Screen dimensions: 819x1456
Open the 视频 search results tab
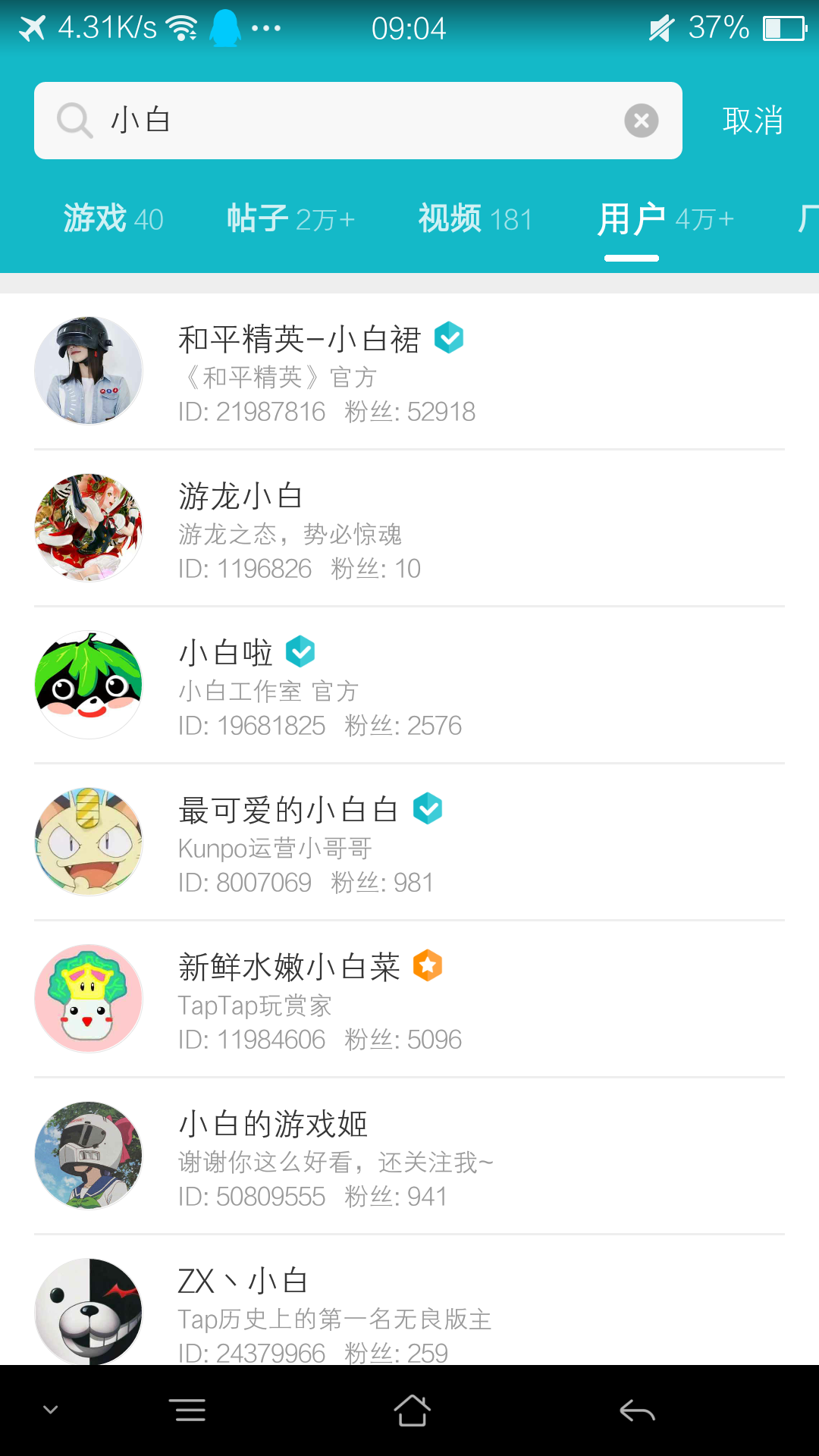[x=474, y=218]
